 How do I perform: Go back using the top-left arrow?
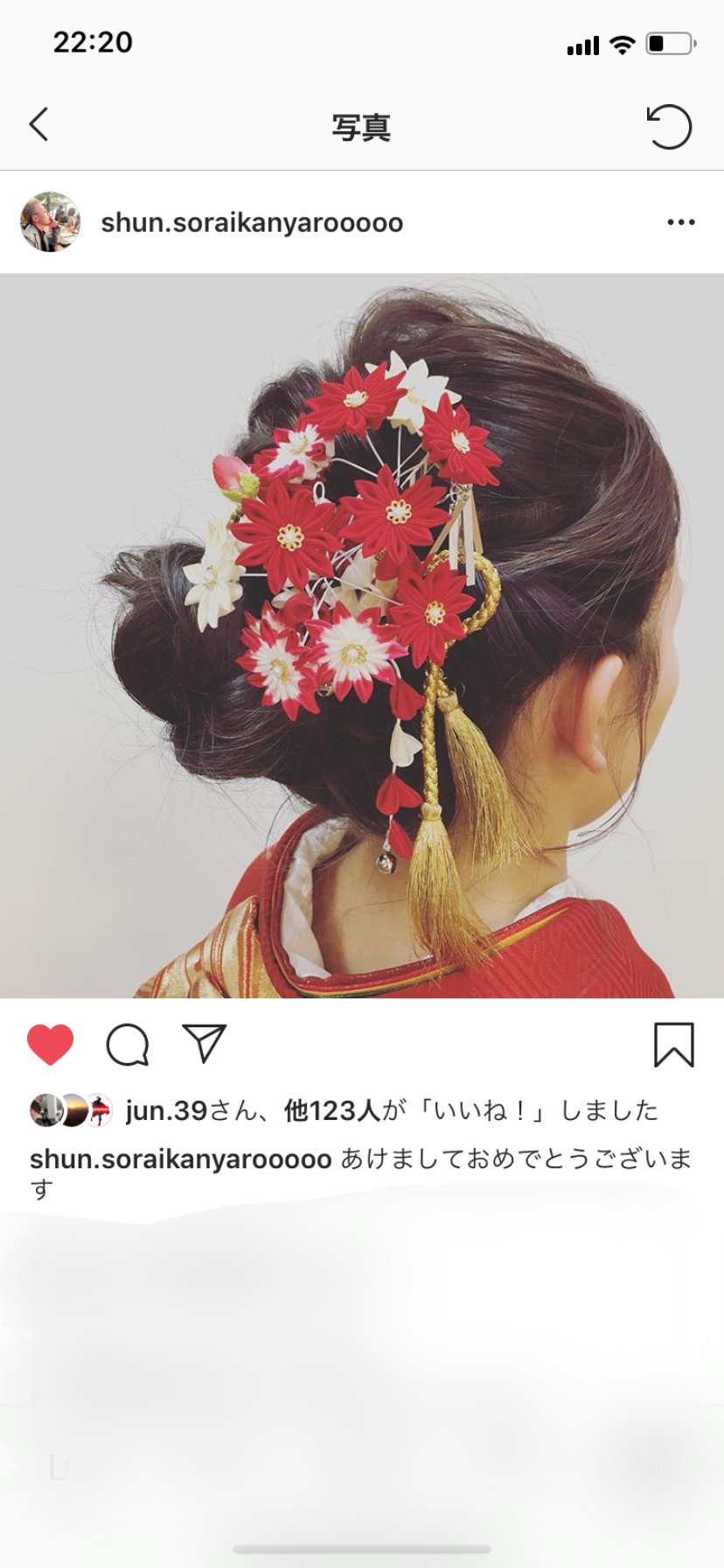(x=38, y=125)
